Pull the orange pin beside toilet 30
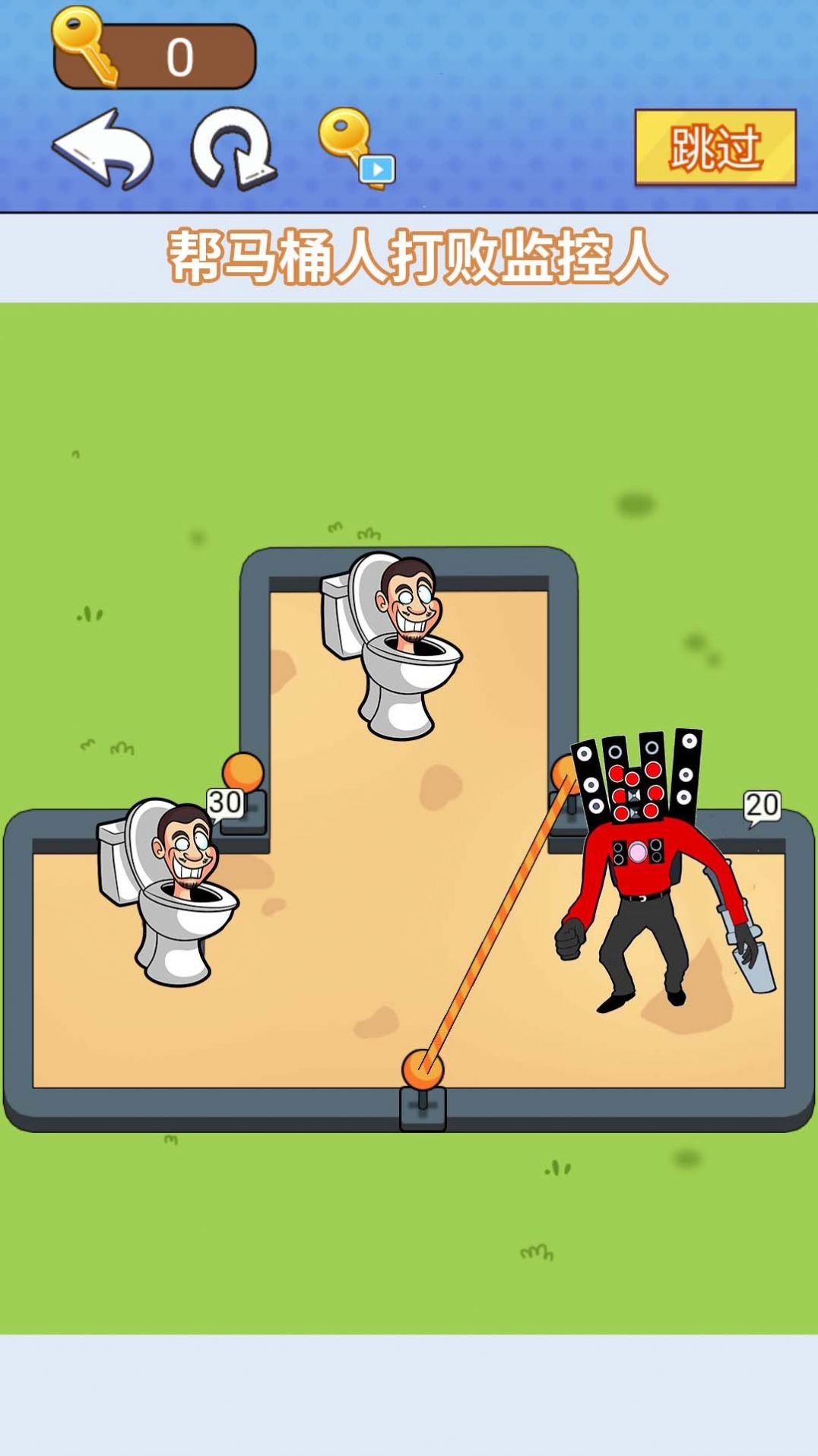The width and height of the screenshot is (818, 1456). [243, 772]
